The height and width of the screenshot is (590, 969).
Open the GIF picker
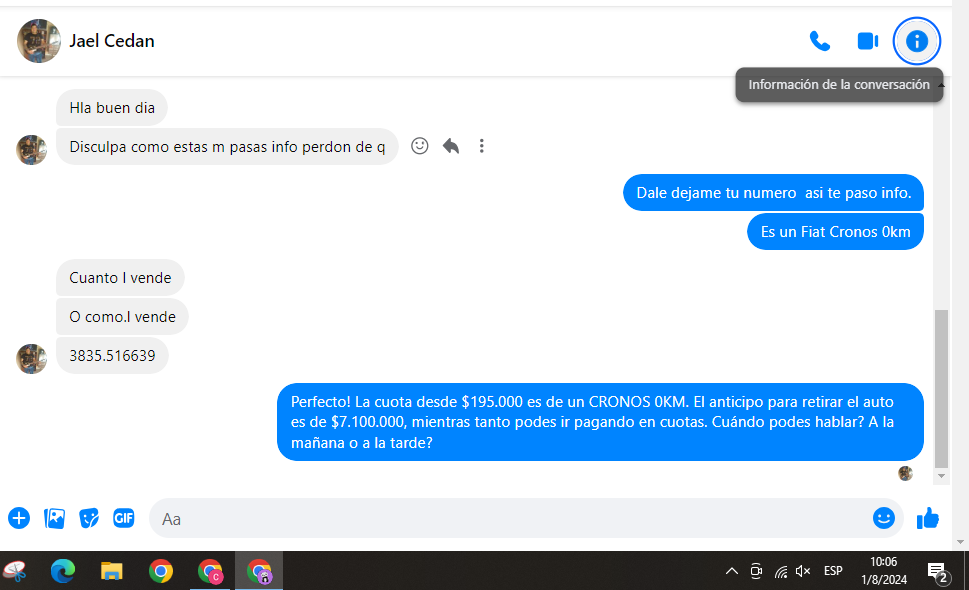[124, 518]
